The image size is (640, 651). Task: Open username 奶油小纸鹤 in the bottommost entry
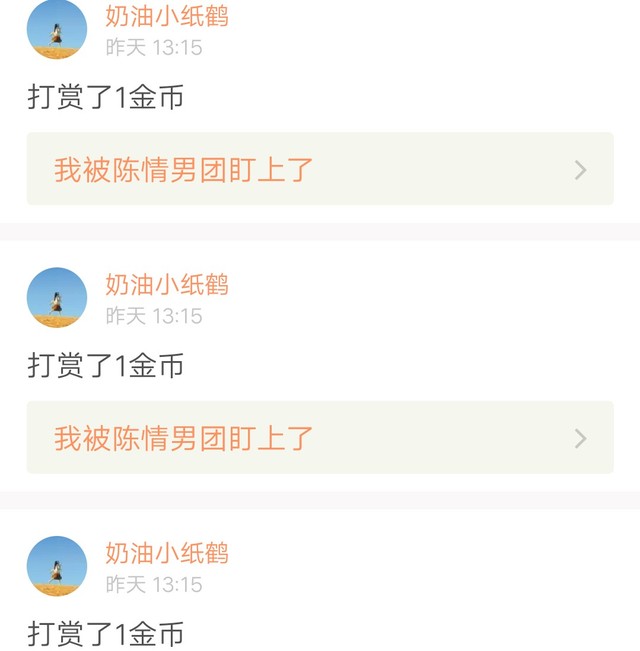coord(167,553)
